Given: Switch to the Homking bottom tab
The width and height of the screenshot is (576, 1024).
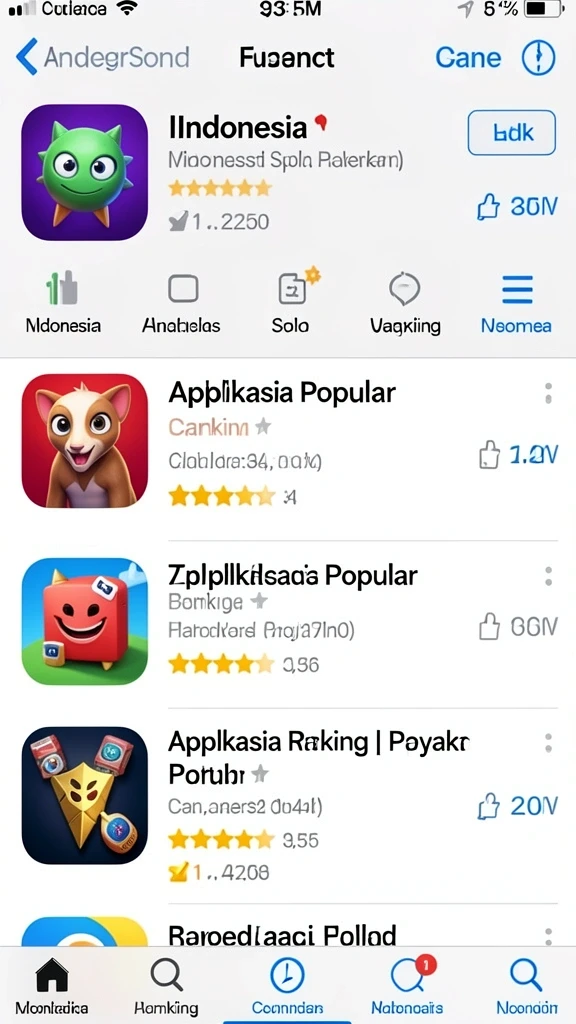Looking at the screenshot, I should (x=166, y=985).
